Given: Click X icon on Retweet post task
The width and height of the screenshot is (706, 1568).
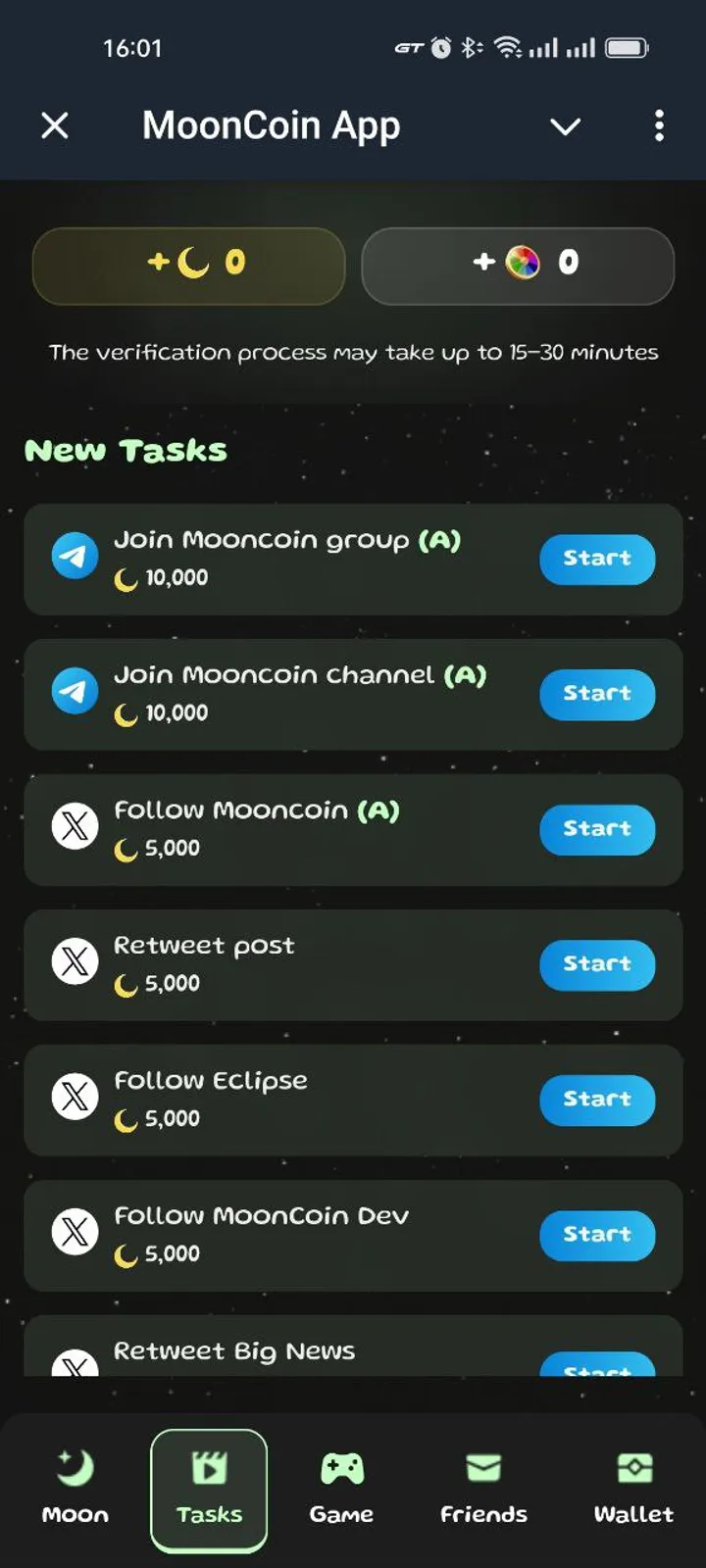Looking at the screenshot, I should [74, 961].
